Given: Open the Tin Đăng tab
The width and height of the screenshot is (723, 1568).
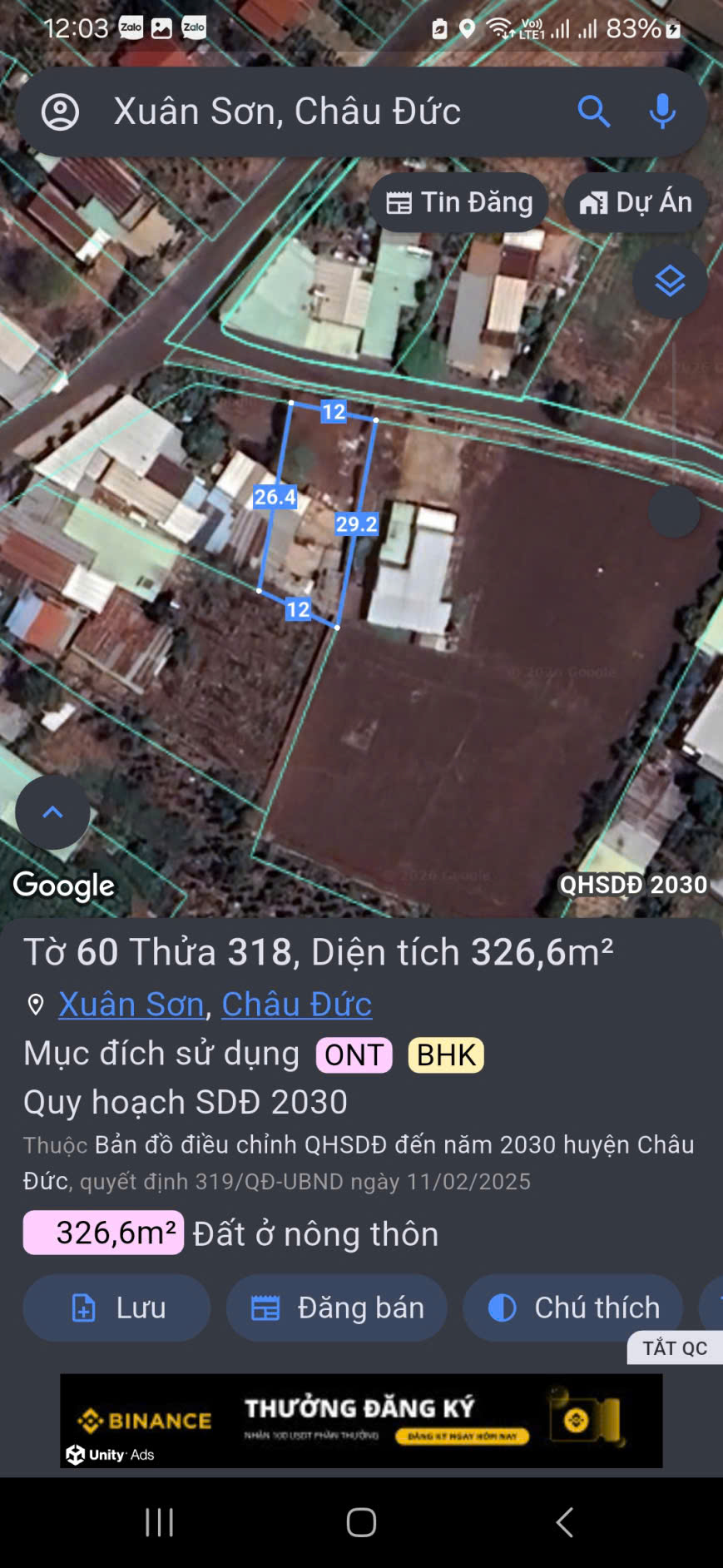Looking at the screenshot, I should 458,201.
